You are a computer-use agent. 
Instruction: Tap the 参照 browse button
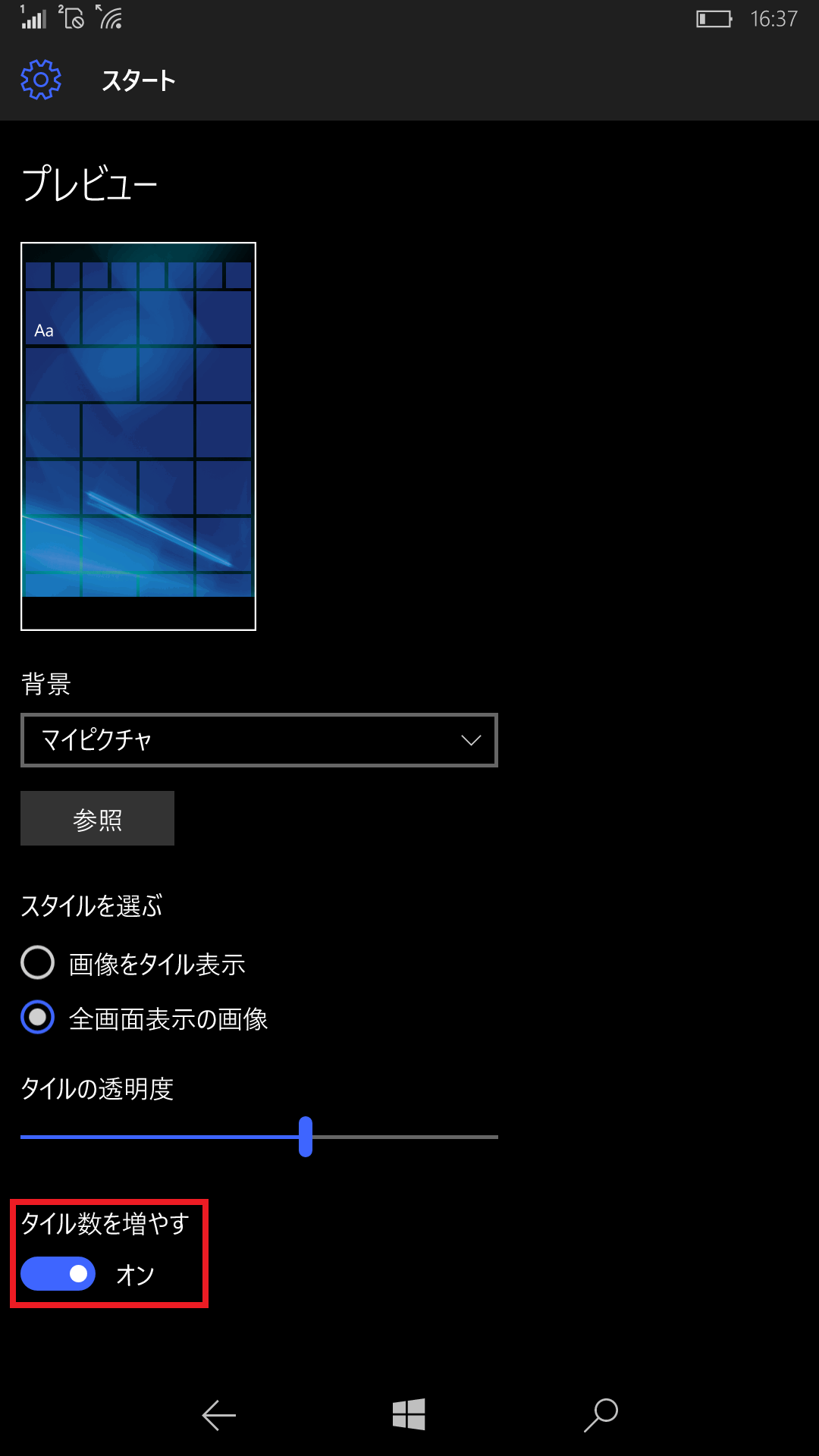pos(97,819)
